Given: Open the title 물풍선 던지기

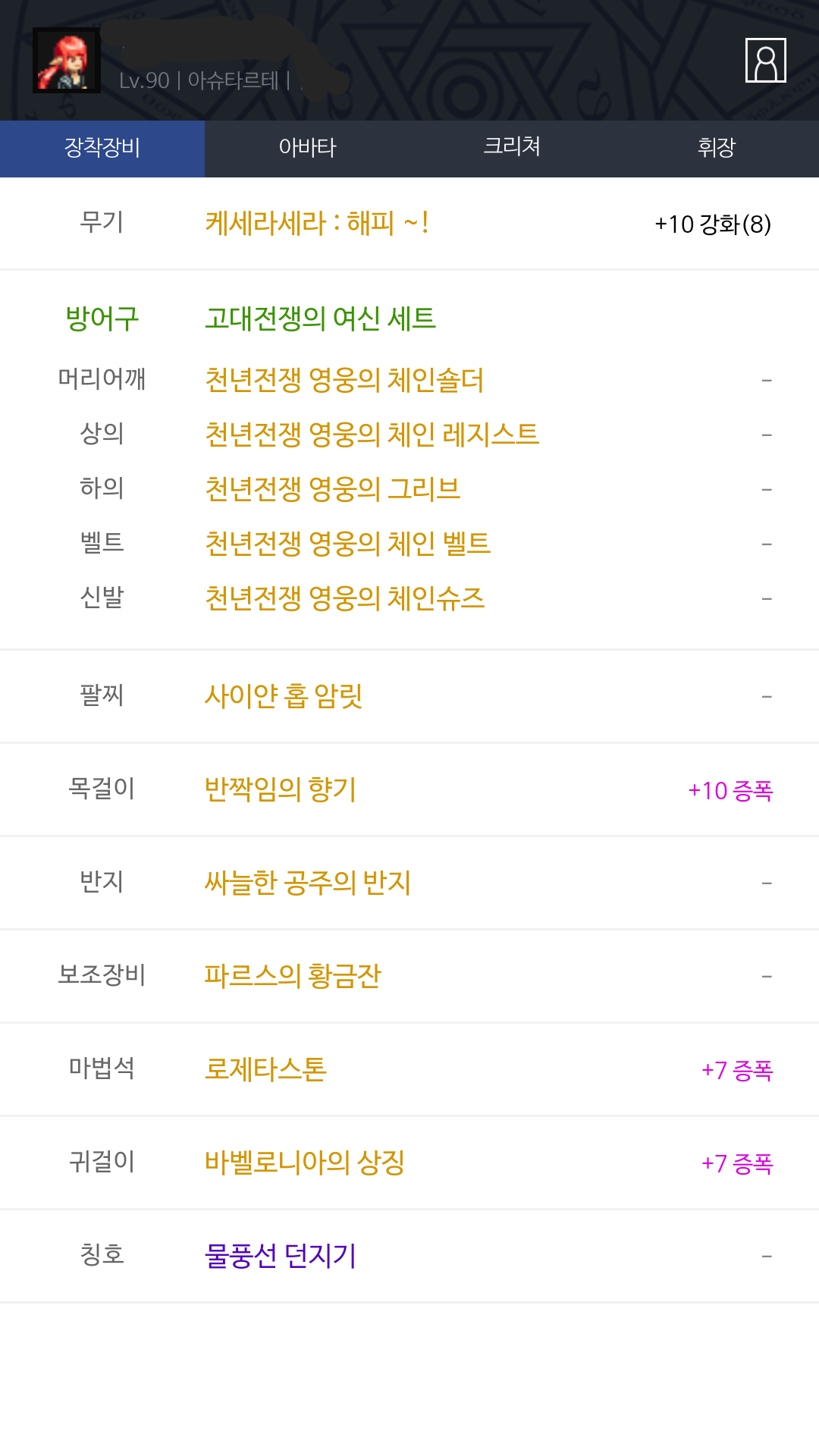Looking at the screenshot, I should point(281,1256).
